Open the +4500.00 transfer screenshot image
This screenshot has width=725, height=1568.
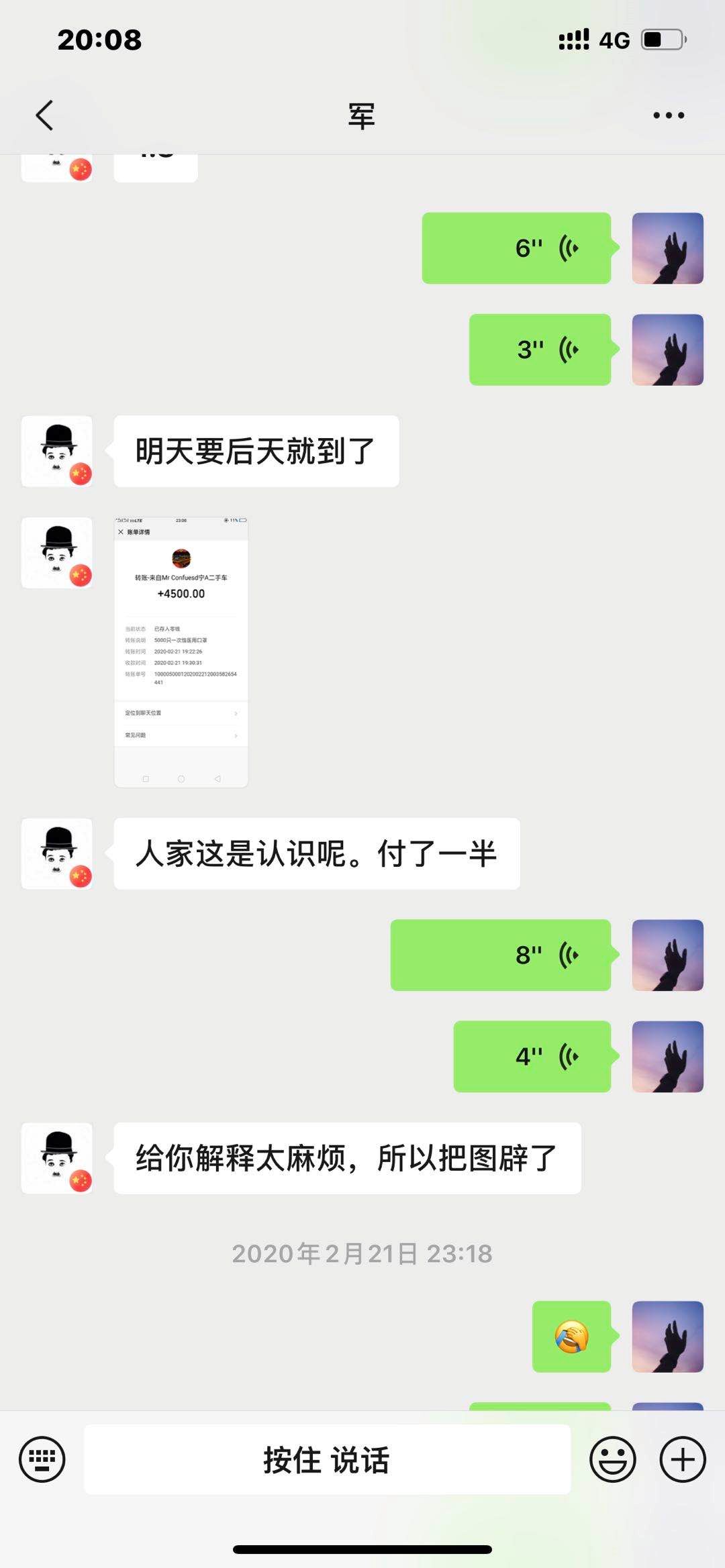(x=181, y=651)
